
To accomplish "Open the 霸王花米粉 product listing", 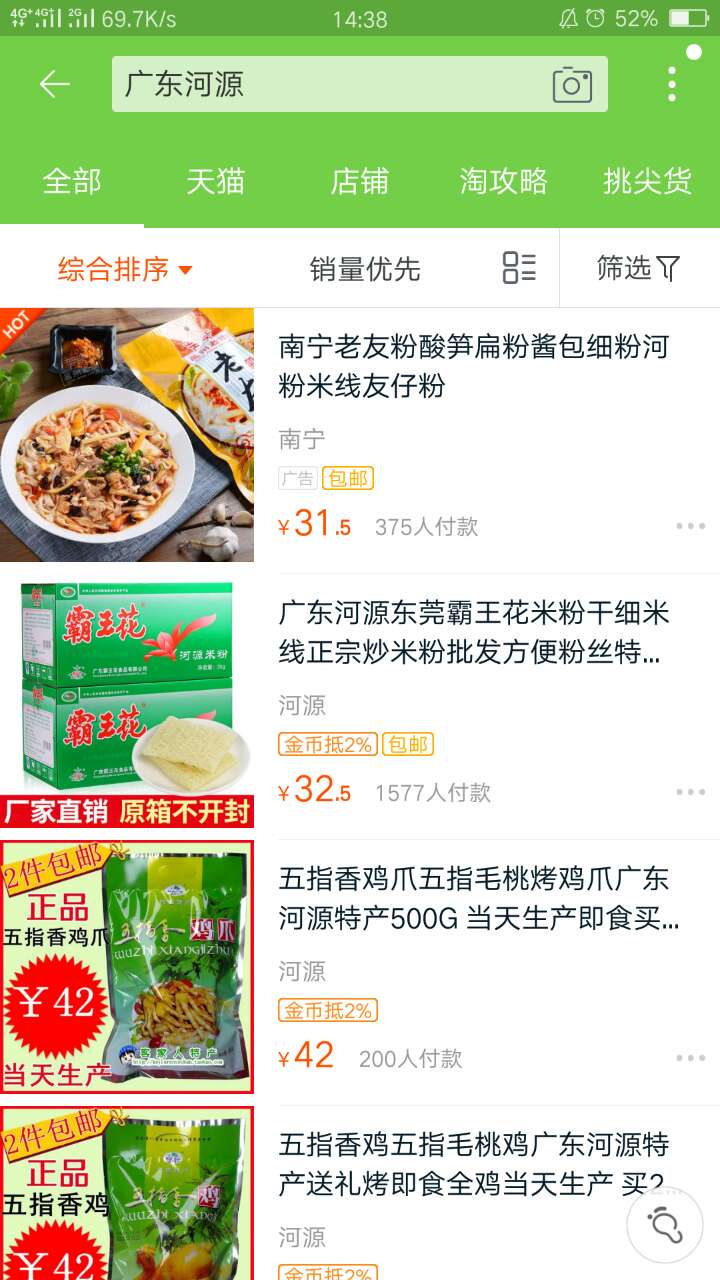I will (x=473, y=632).
